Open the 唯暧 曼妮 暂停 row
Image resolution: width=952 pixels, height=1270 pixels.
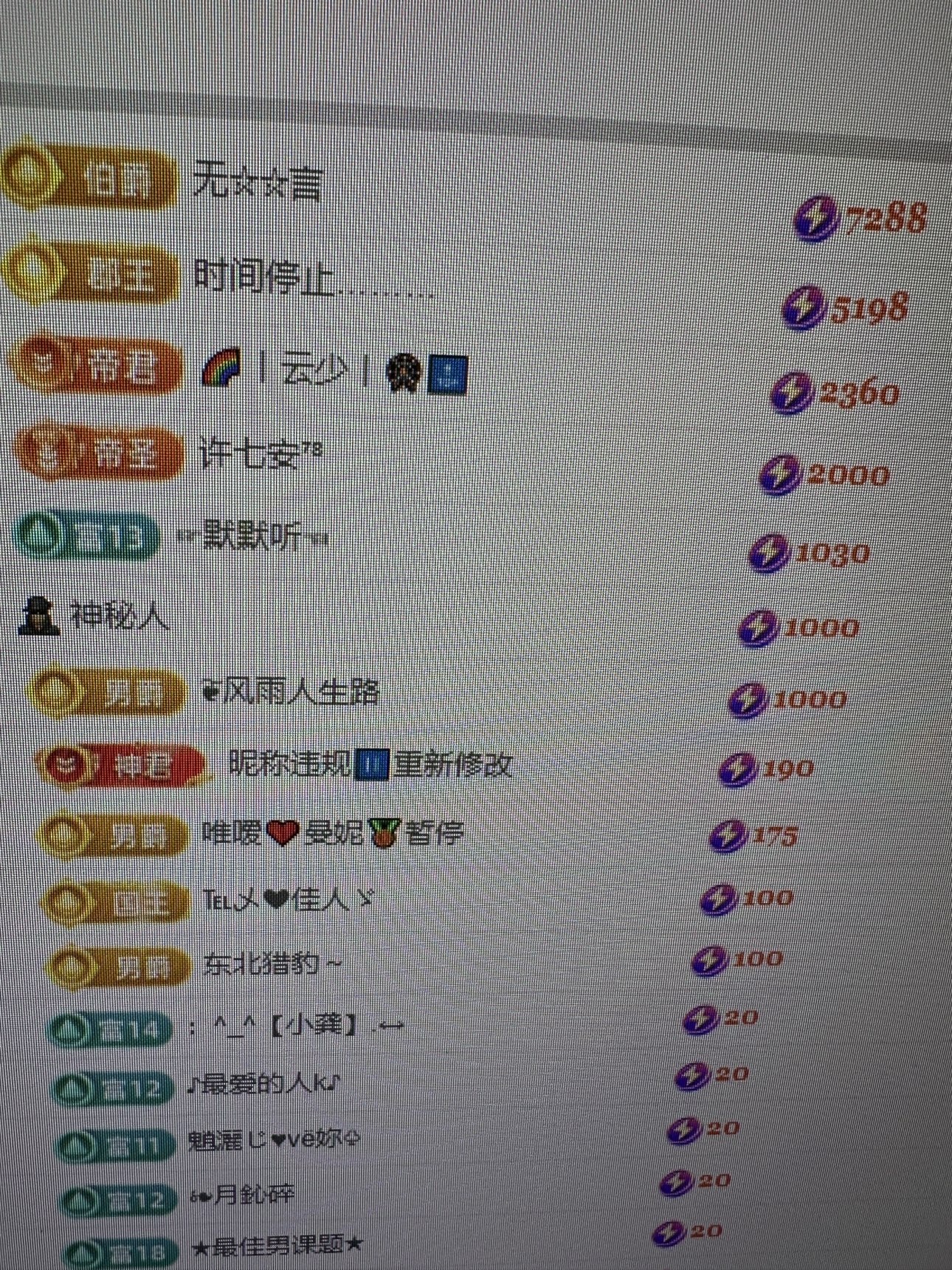click(332, 833)
